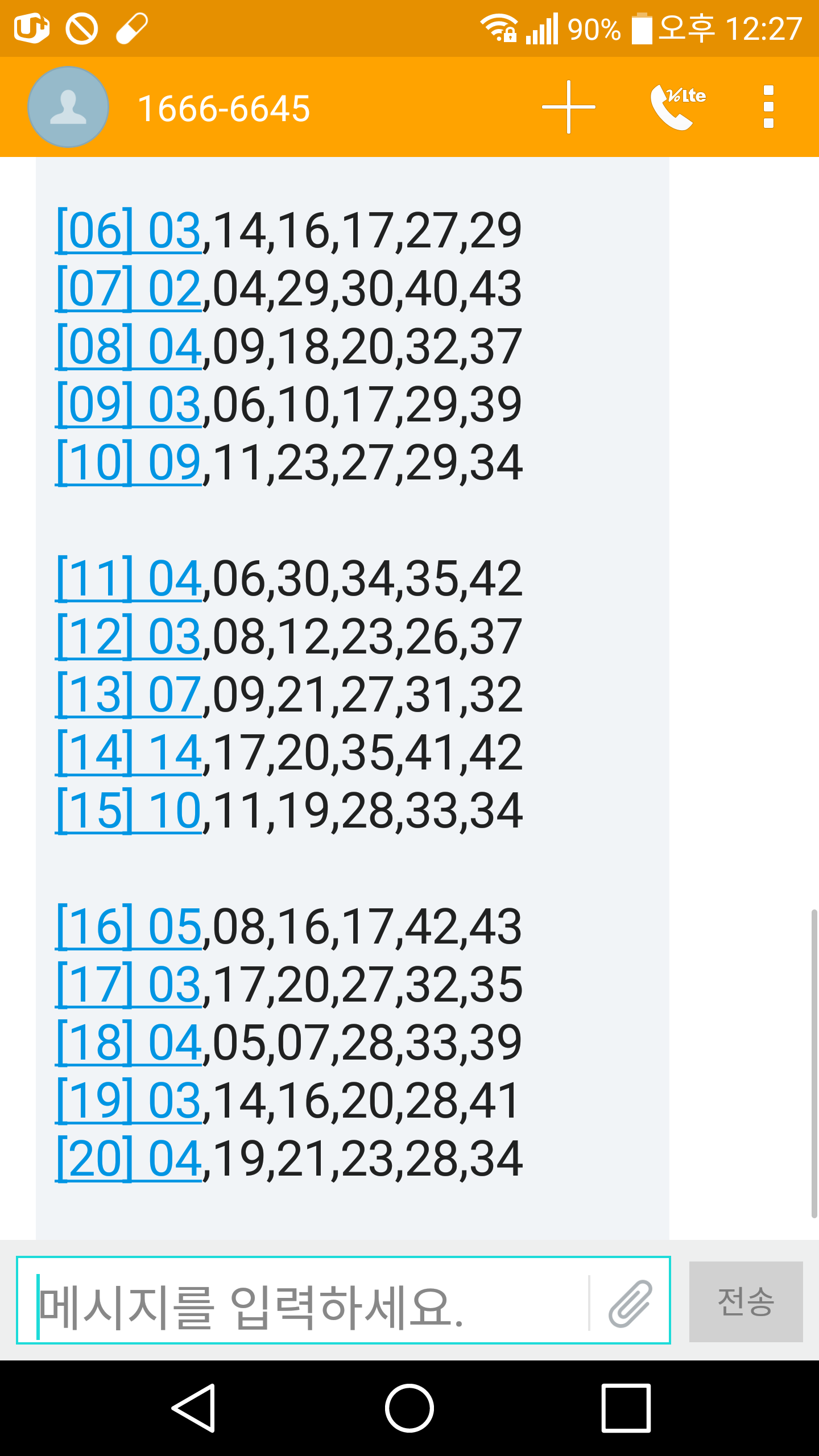Image resolution: width=819 pixels, height=1456 pixels.
Task: Select the link [20] 04
Action: [129, 1159]
